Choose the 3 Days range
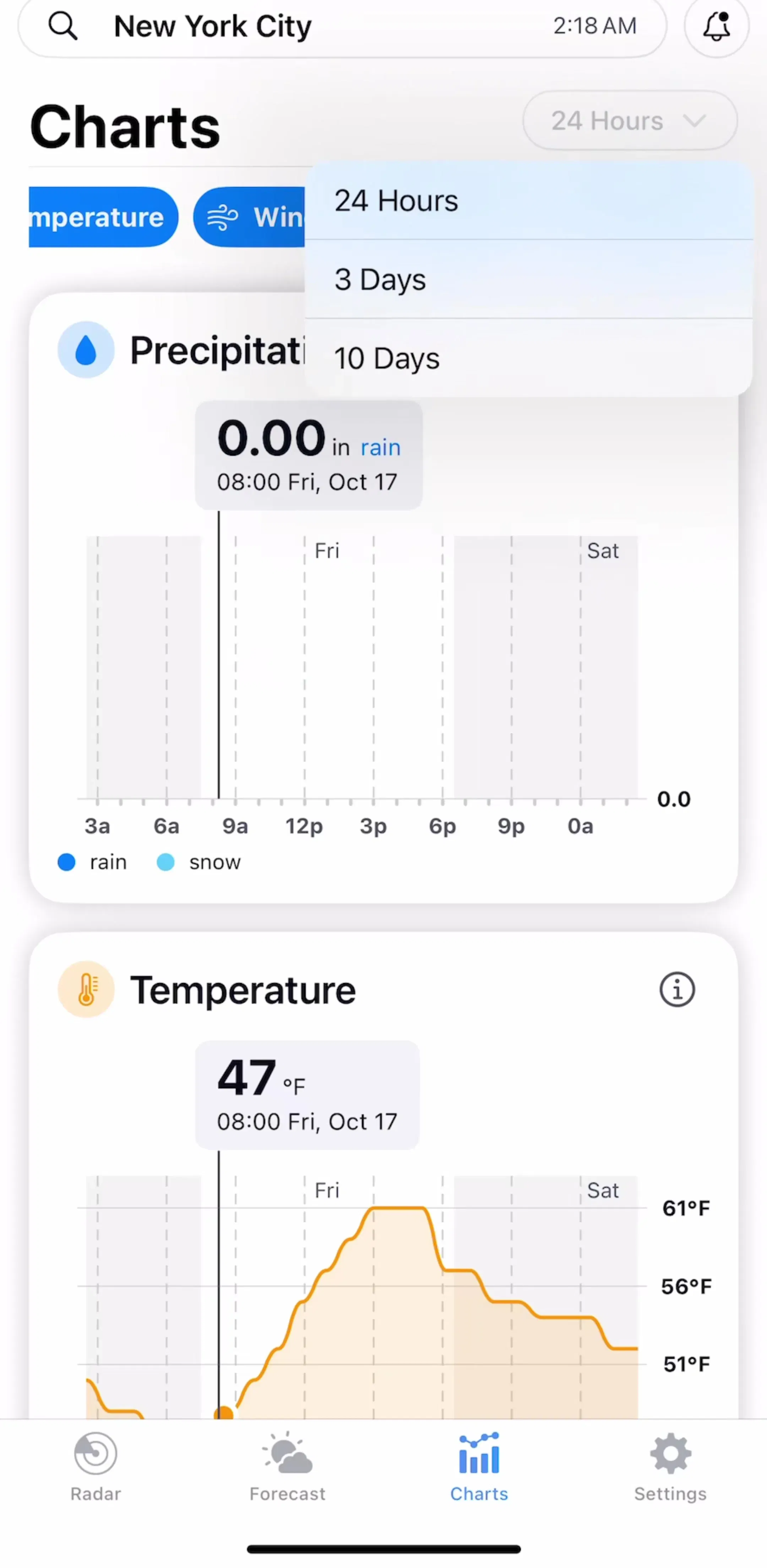 (528, 279)
